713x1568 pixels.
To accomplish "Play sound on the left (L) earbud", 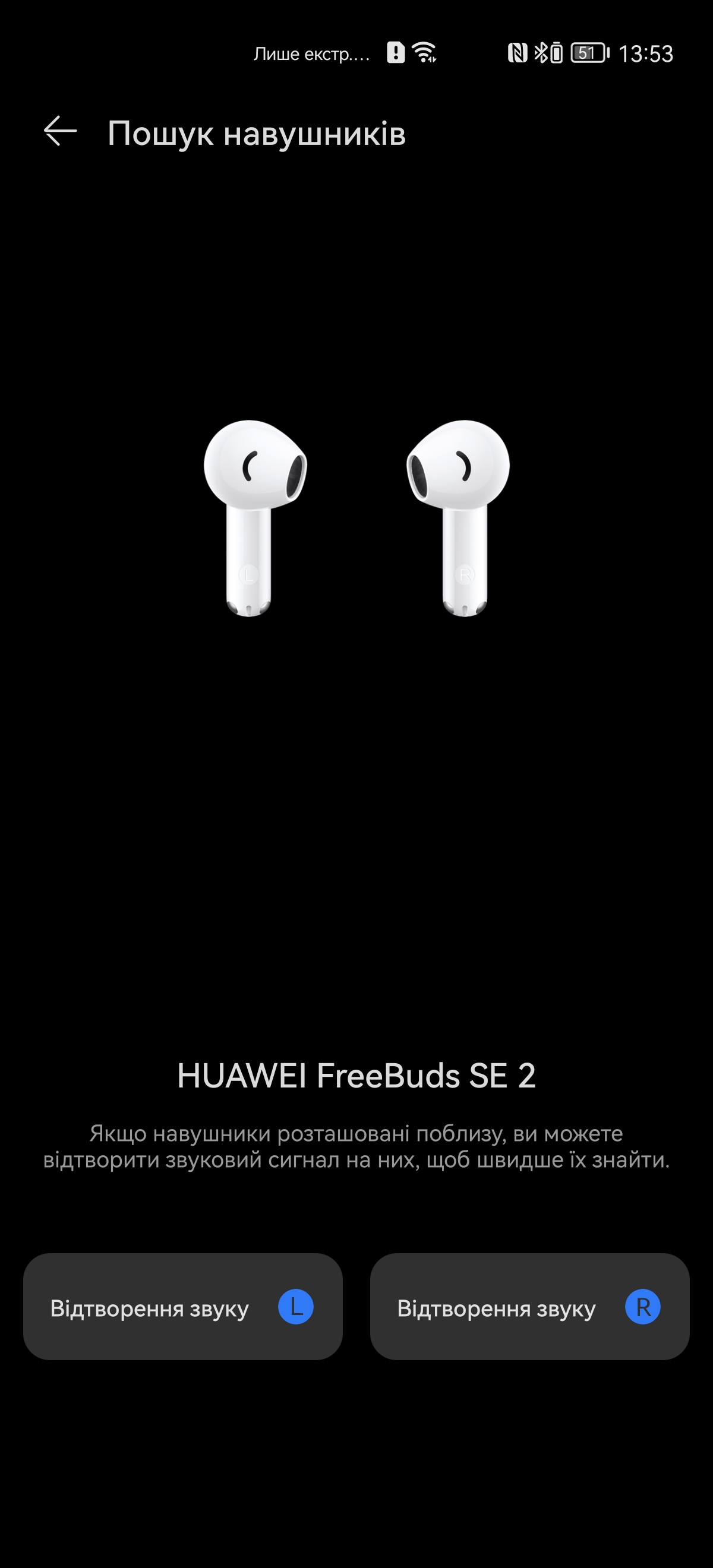I will (182, 1307).
